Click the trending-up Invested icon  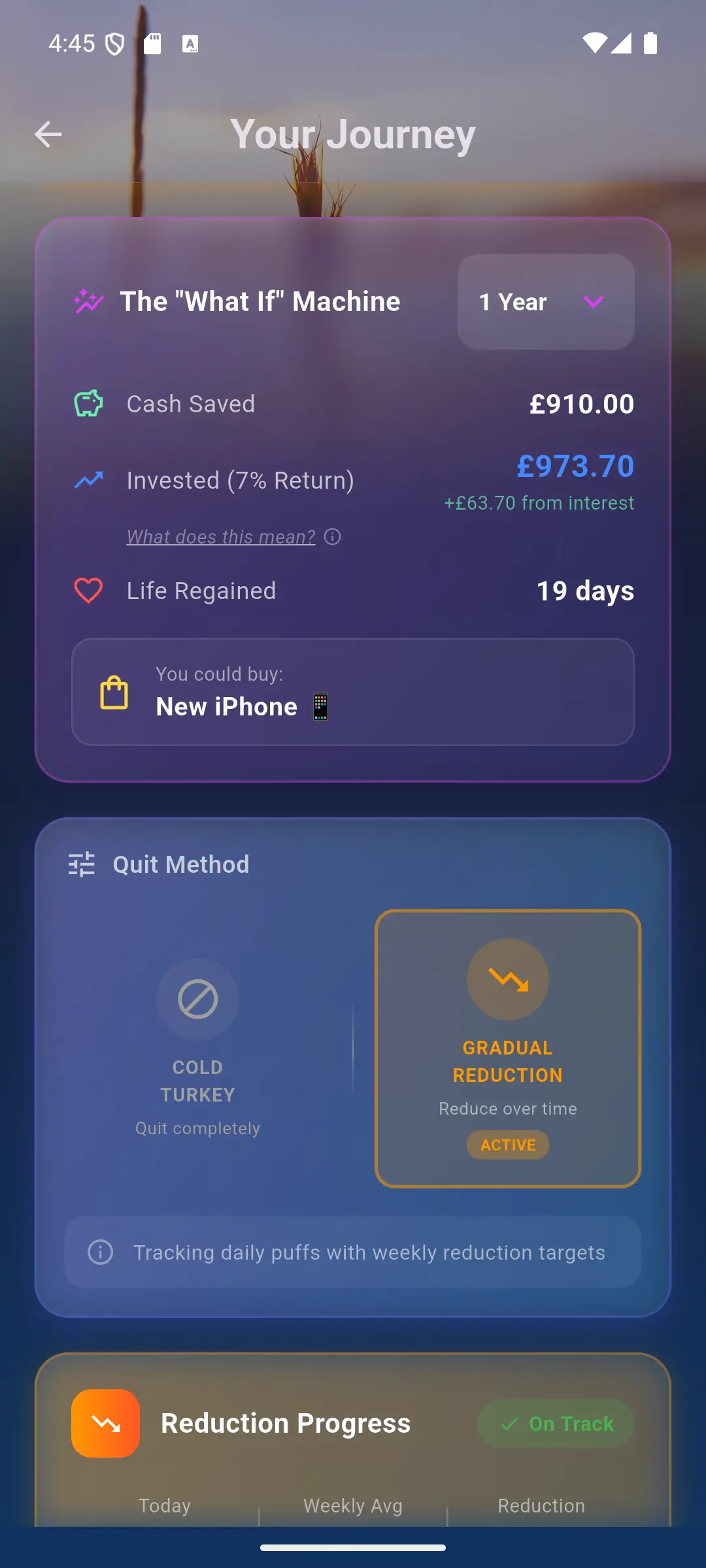pos(87,480)
